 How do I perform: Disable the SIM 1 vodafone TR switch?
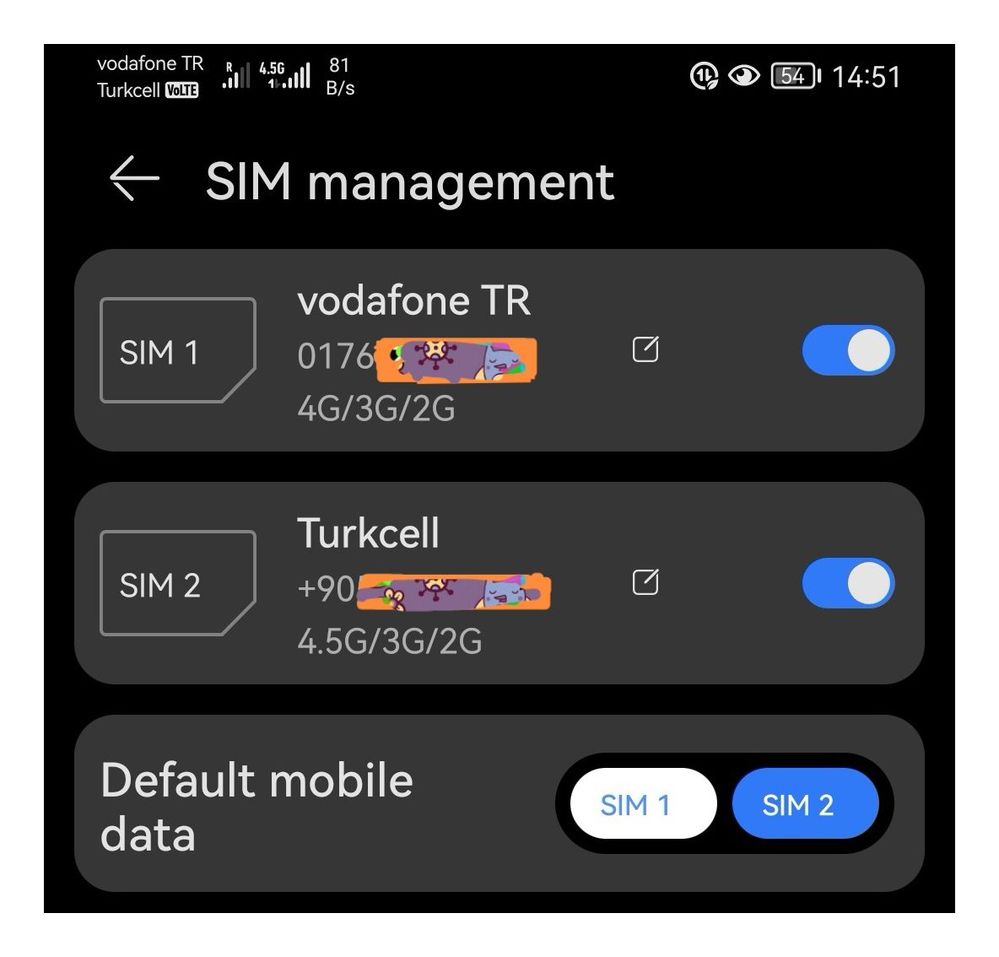(x=848, y=351)
